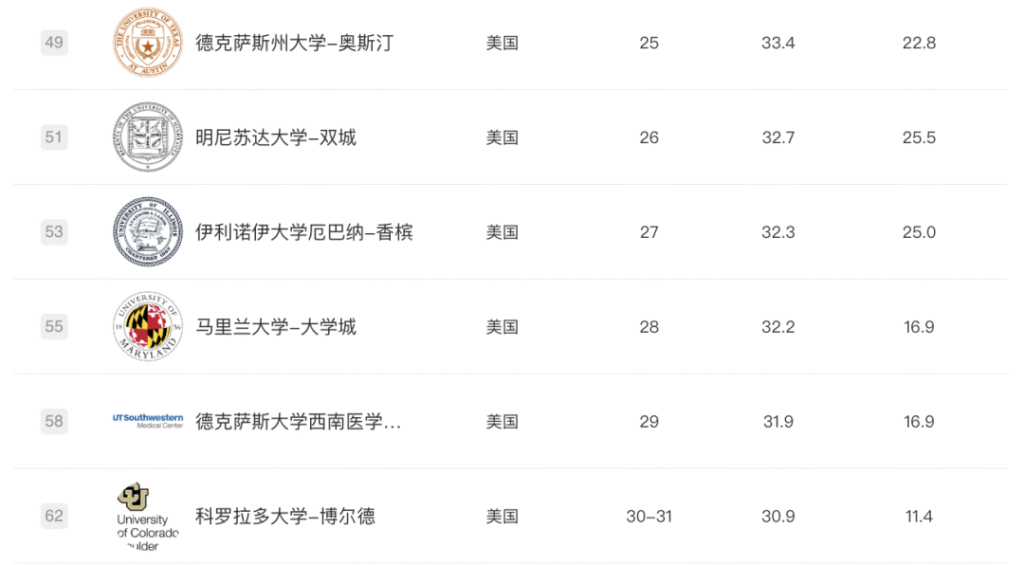Viewport: 1024px width, 565px height.
Task: View 德克萨斯大学西南医学 entry
Action: 298,422
